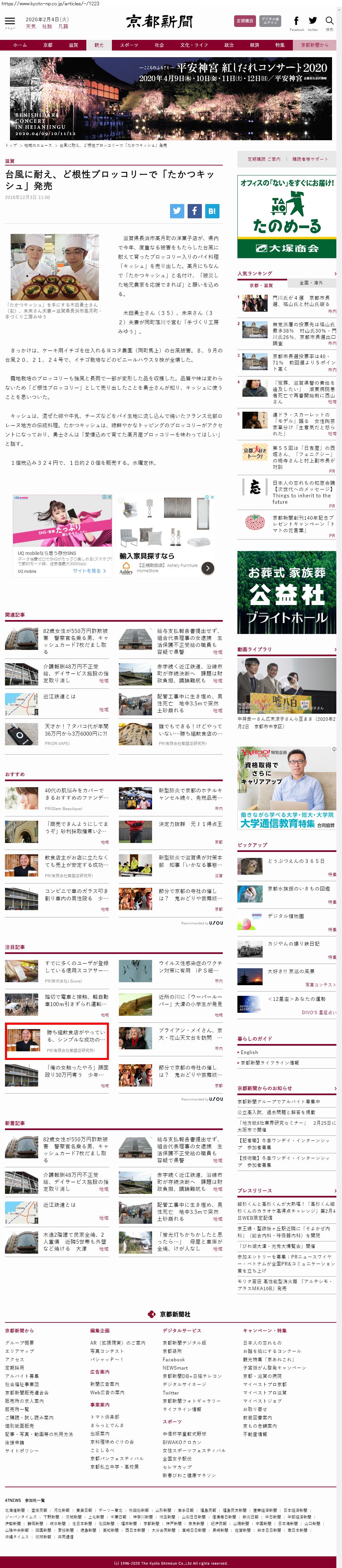This screenshot has height=1568, width=342.
Task: Open the English guide link
Action: pyautogui.click(x=249, y=1052)
